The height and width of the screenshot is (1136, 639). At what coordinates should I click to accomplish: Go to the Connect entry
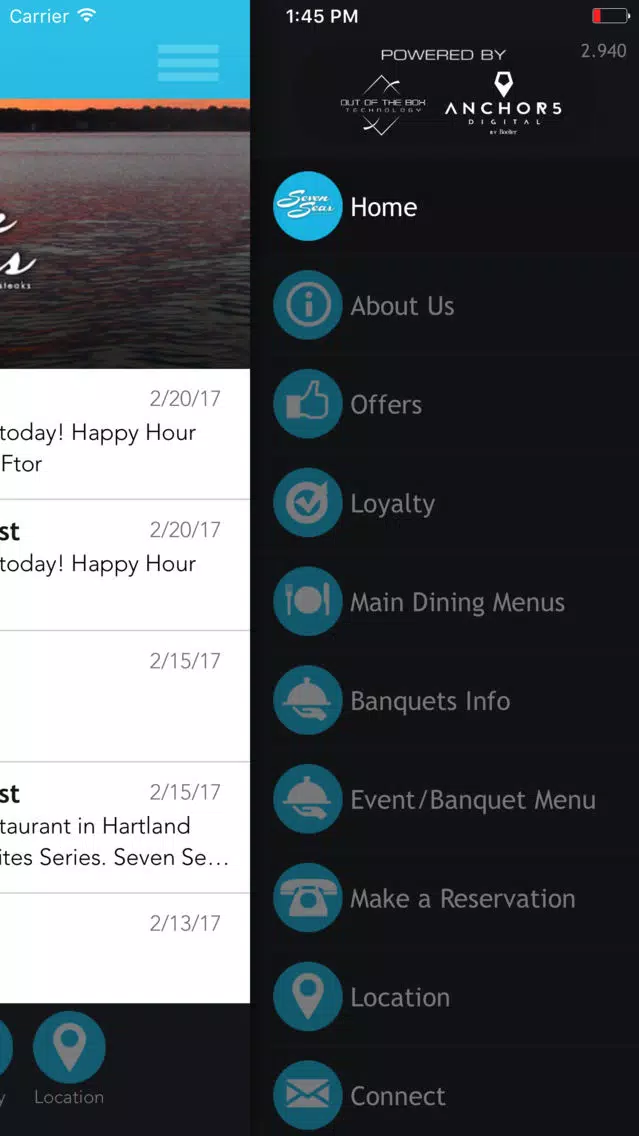[444, 1095]
